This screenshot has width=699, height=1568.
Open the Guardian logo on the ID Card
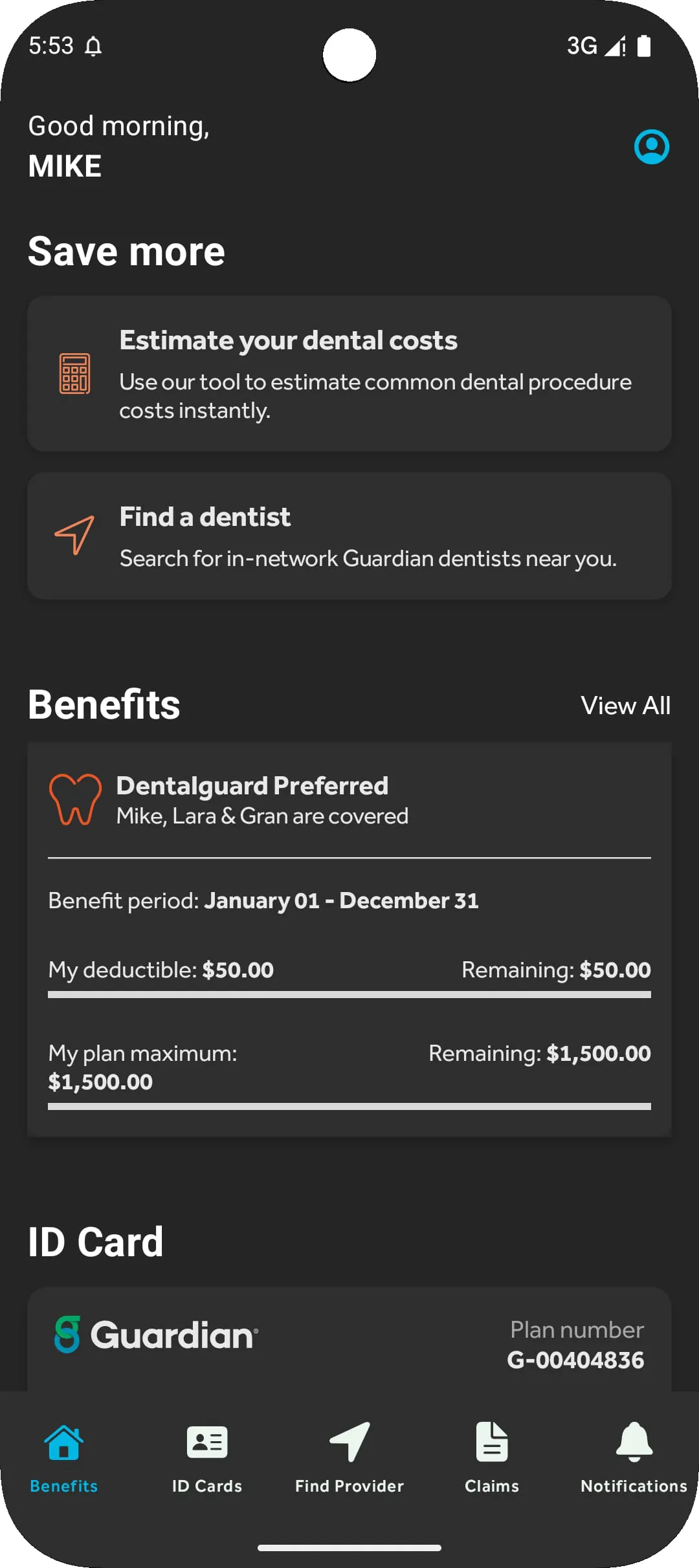coord(154,1334)
